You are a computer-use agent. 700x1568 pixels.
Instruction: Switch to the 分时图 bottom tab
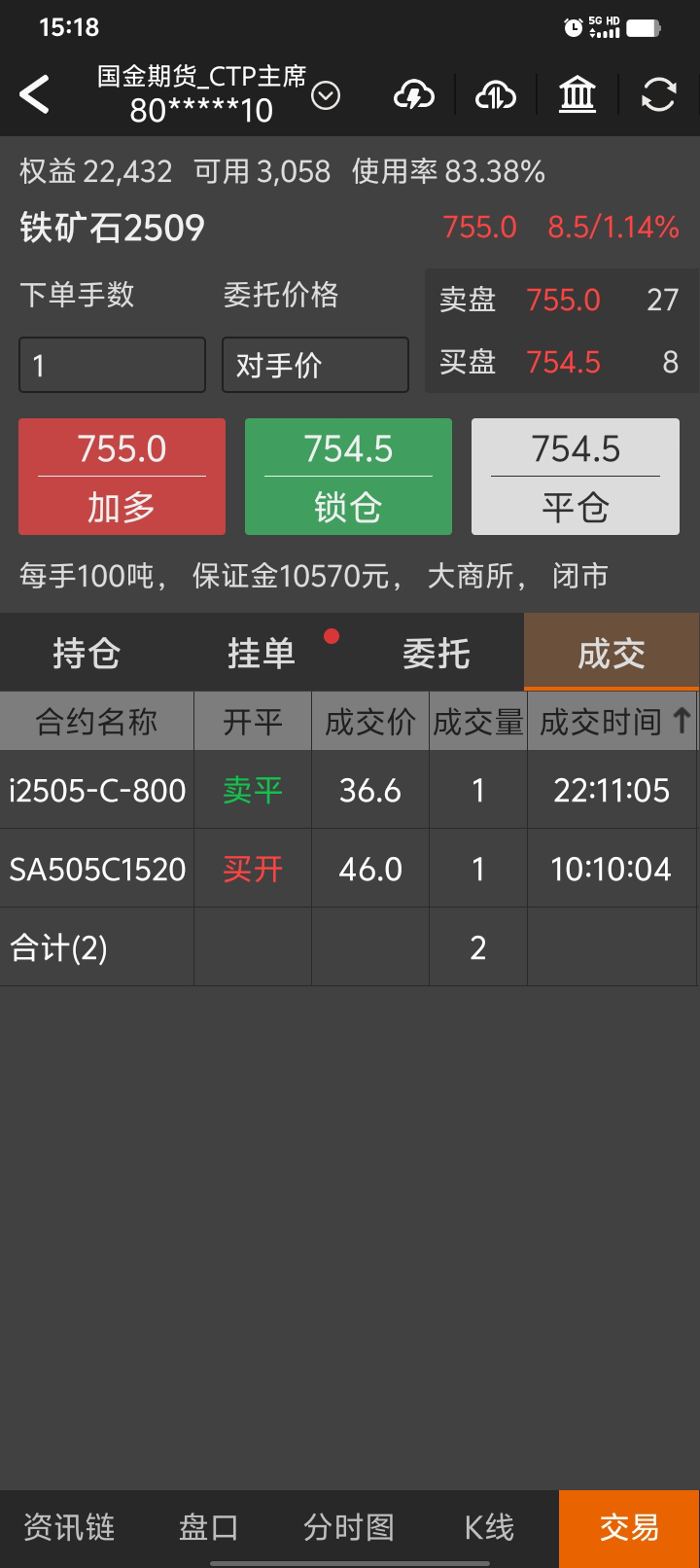pos(348,1527)
